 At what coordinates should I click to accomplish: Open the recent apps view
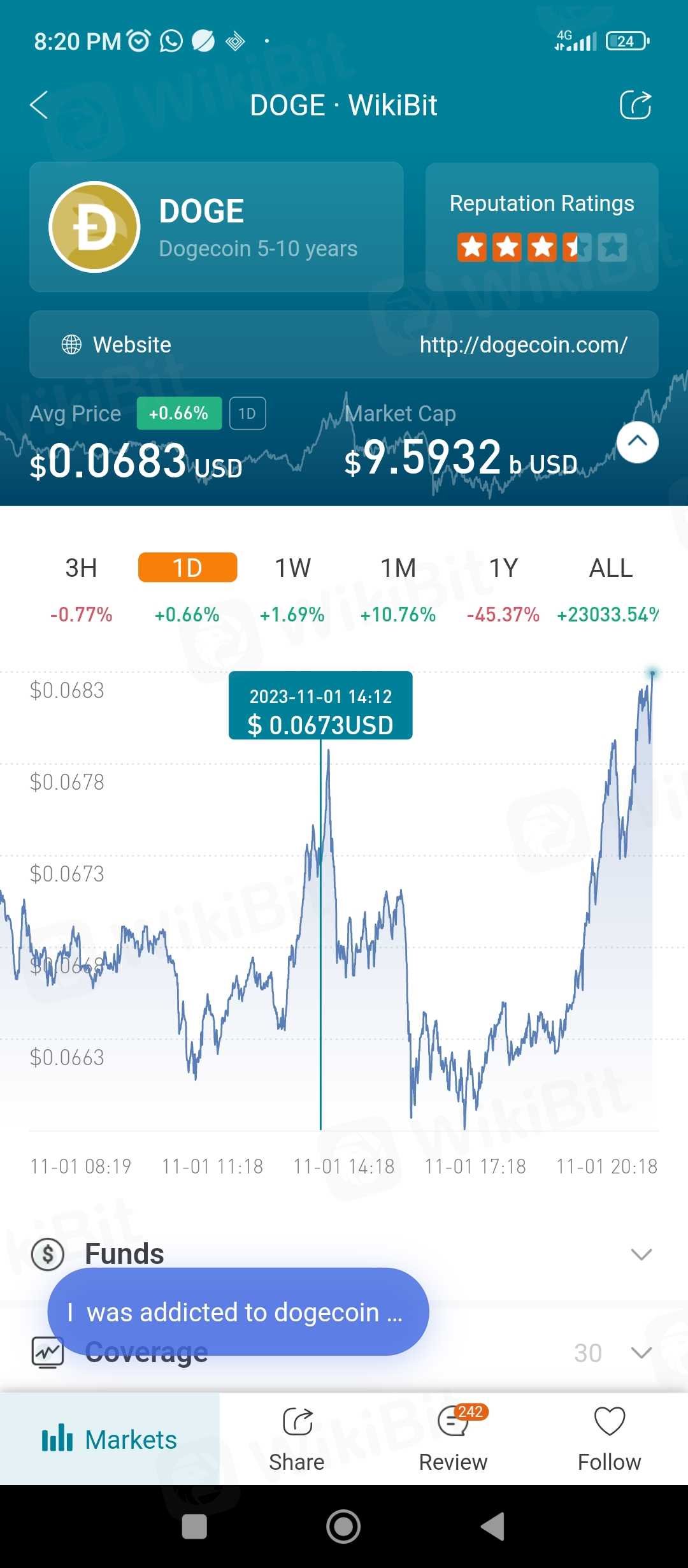pos(194,1527)
